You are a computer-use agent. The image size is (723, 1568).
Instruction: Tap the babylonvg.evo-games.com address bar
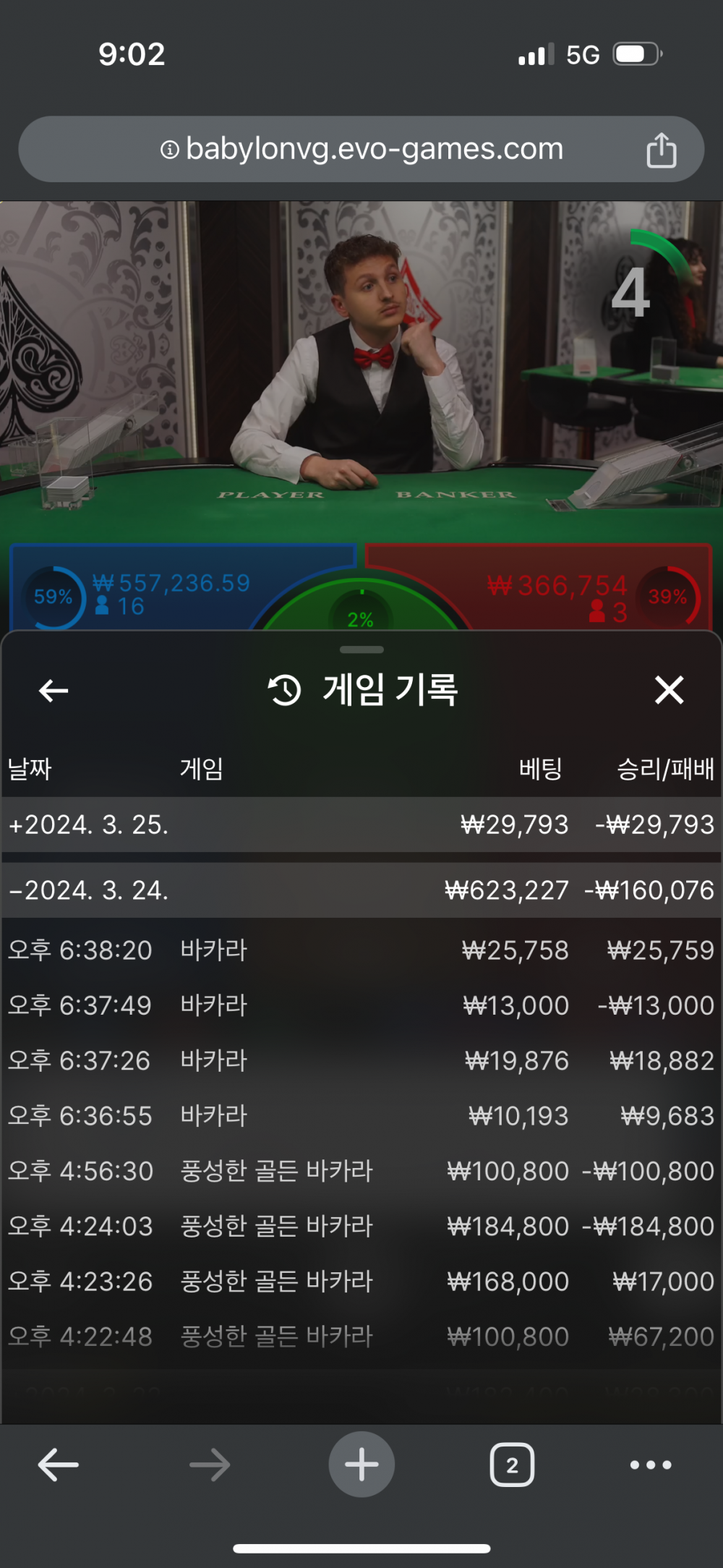coord(361,150)
